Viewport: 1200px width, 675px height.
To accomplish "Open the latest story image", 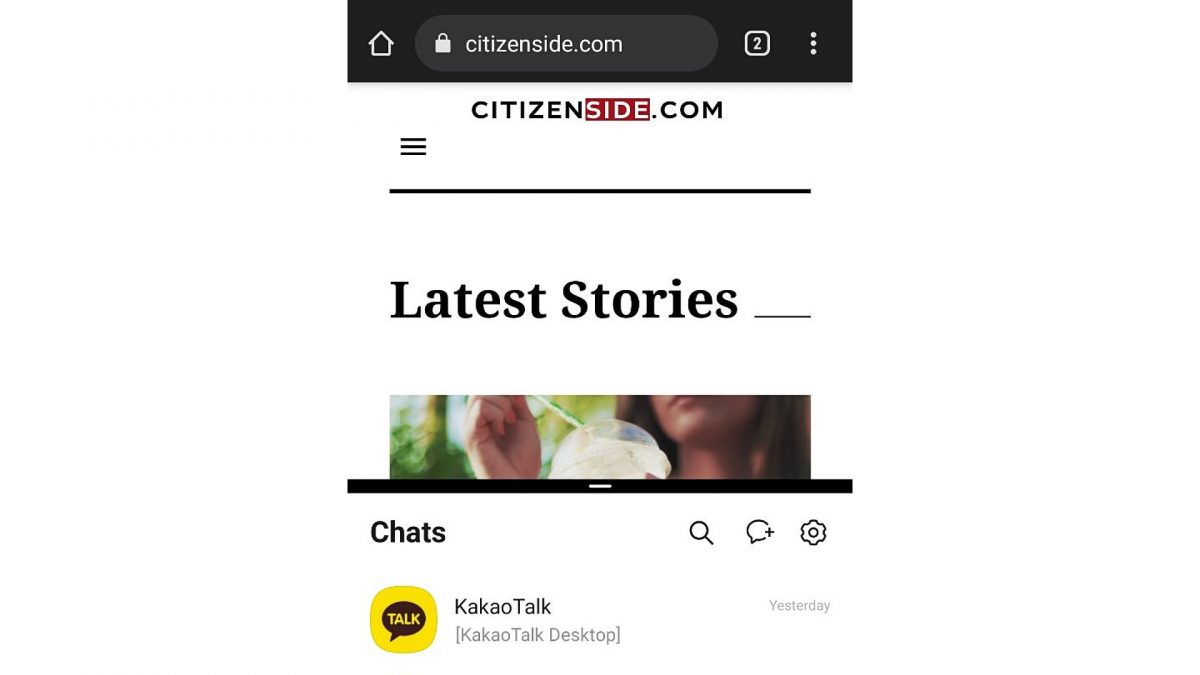I will (600, 436).
